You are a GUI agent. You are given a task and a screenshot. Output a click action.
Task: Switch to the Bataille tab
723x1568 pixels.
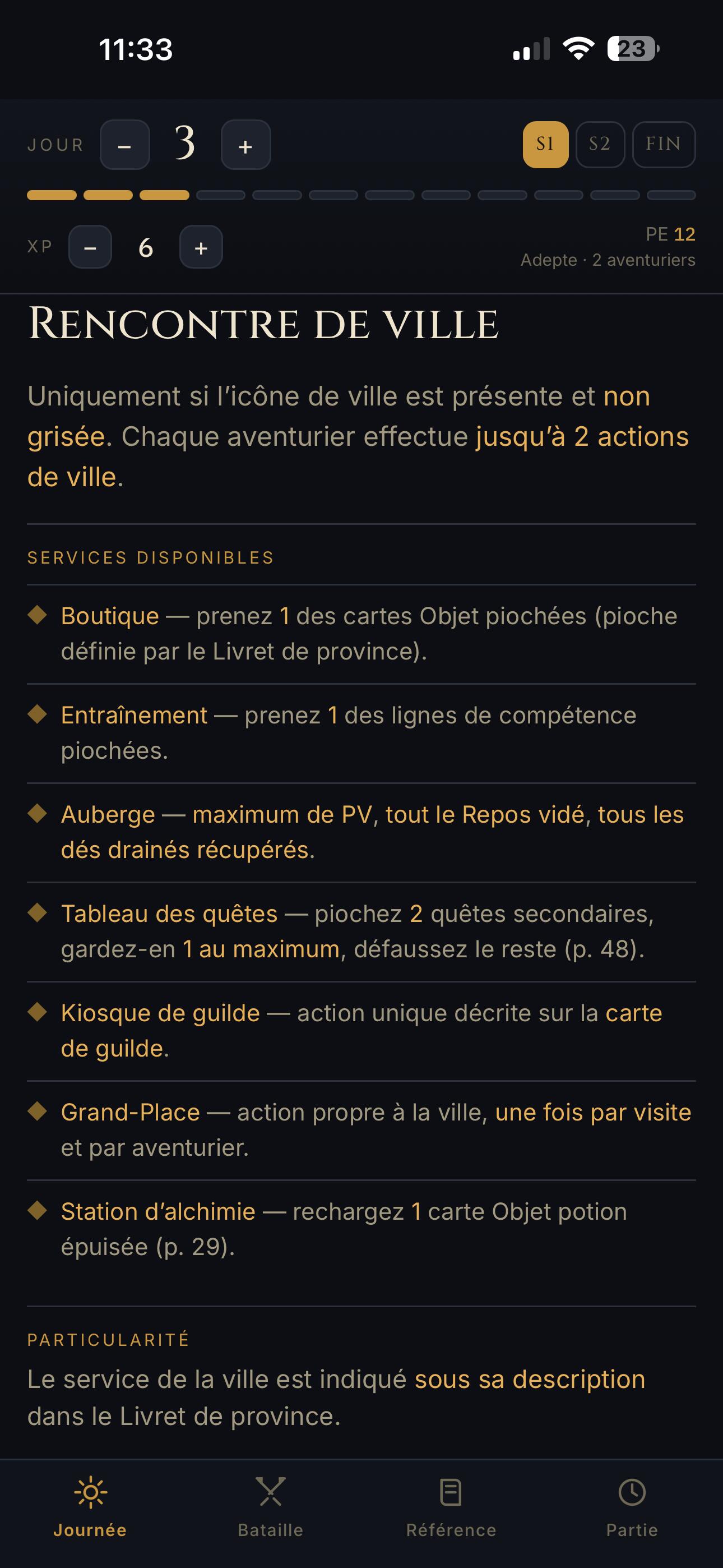click(270, 1507)
